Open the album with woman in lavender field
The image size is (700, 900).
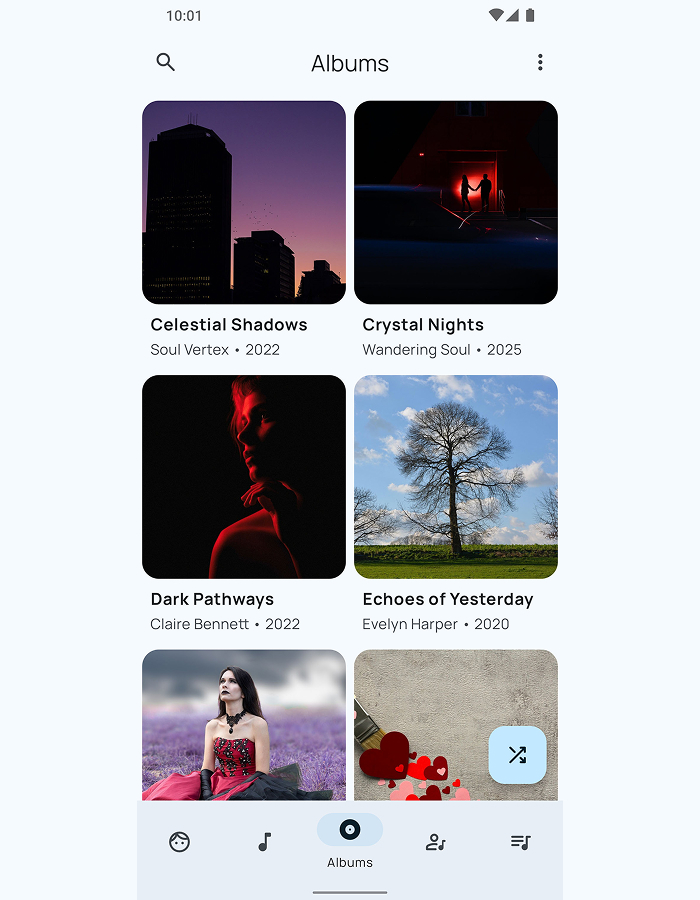pos(244,725)
